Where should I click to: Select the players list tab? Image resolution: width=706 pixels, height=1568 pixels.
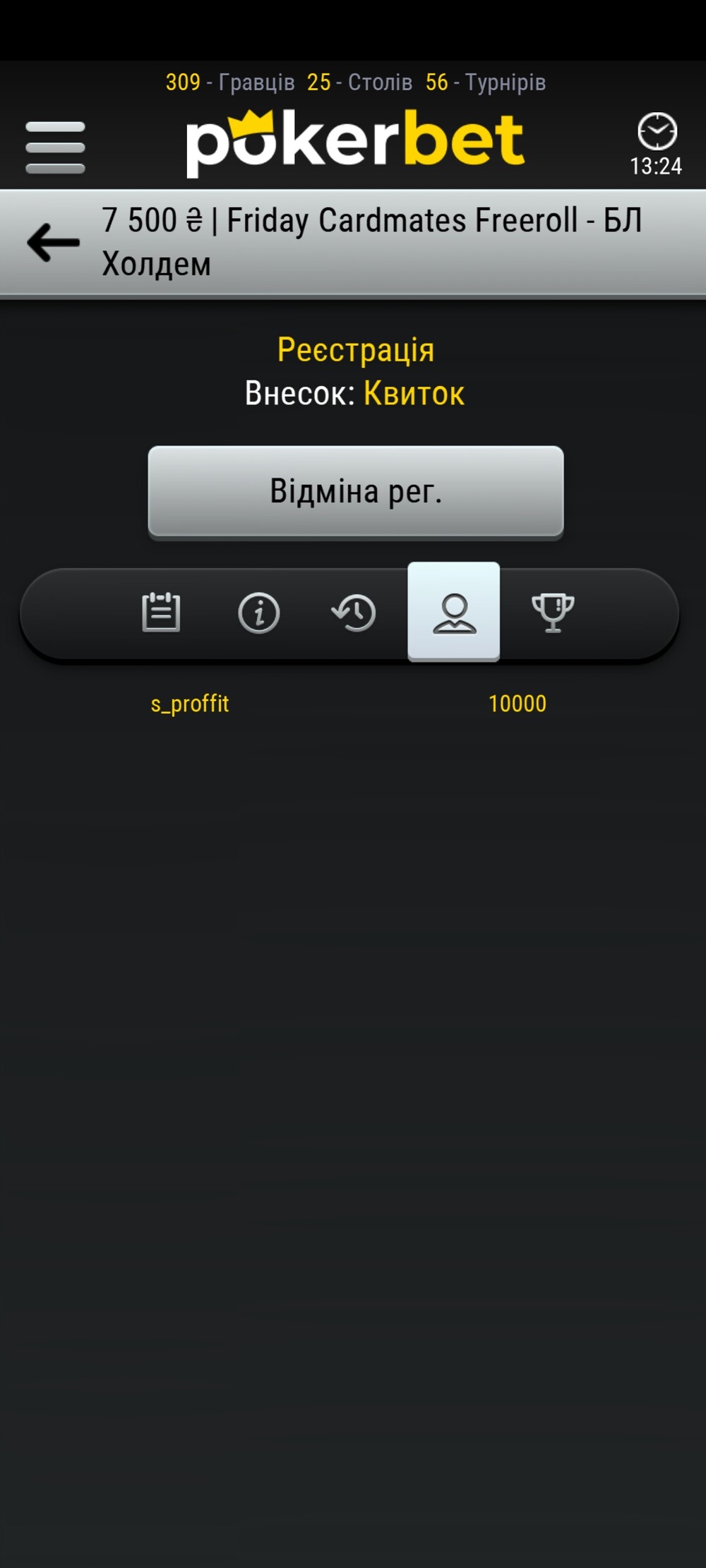[x=454, y=612]
